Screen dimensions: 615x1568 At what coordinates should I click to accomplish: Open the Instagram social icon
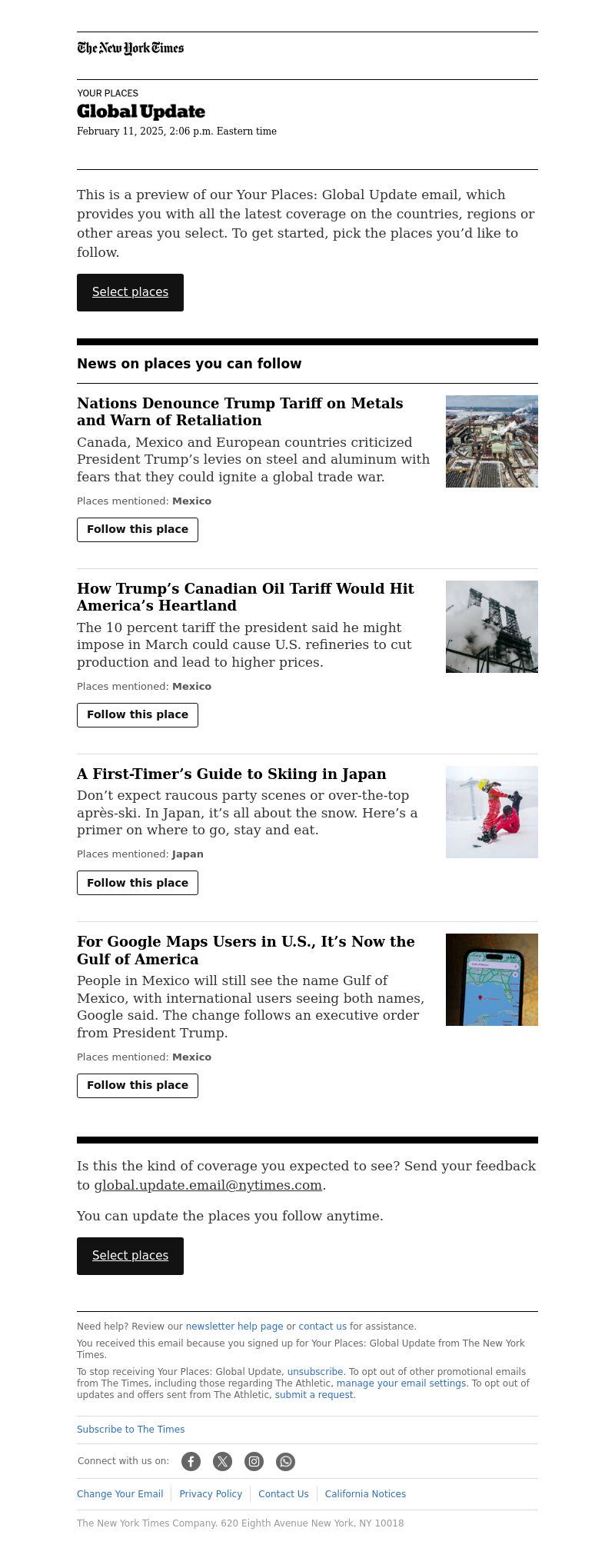click(x=254, y=1461)
